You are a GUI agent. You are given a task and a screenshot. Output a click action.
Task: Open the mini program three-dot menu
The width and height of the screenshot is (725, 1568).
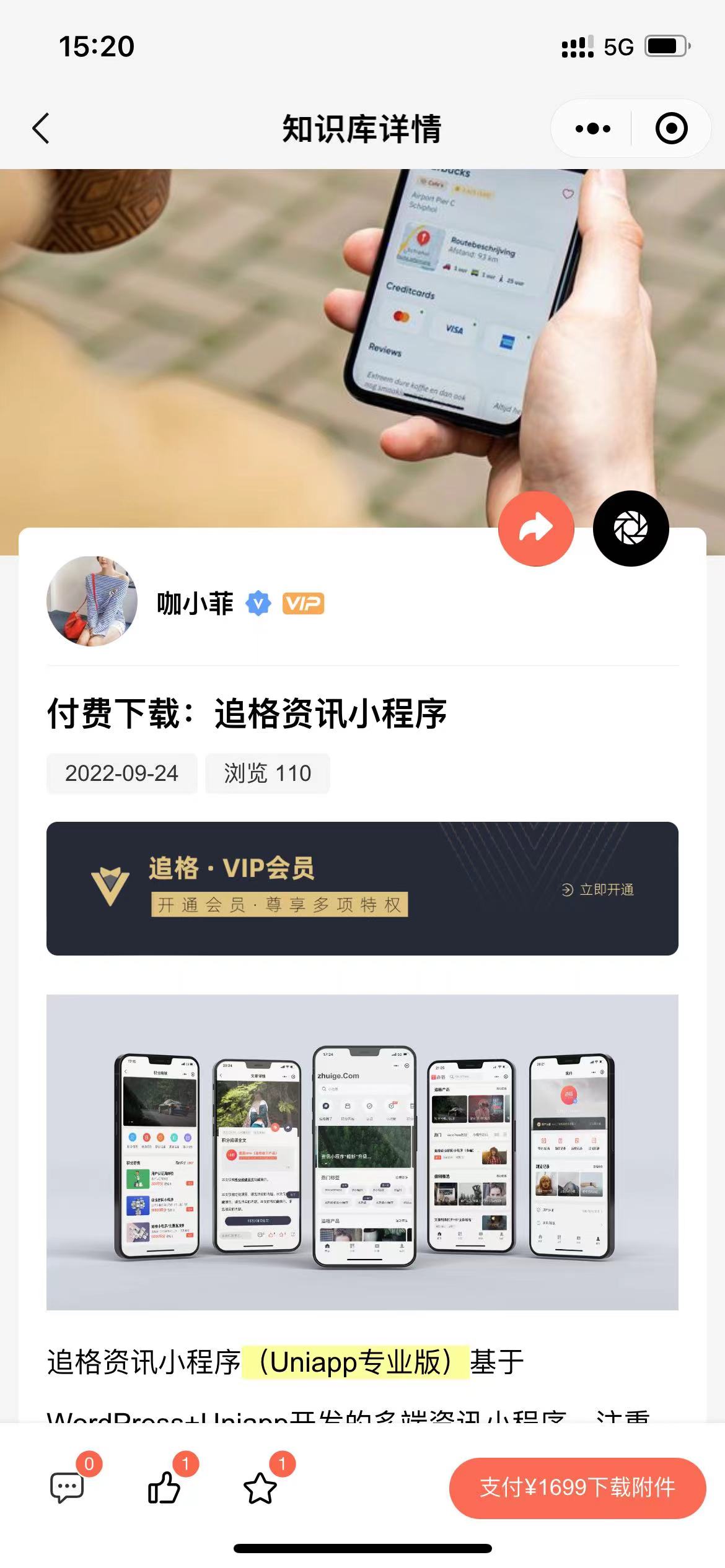click(592, 129)
